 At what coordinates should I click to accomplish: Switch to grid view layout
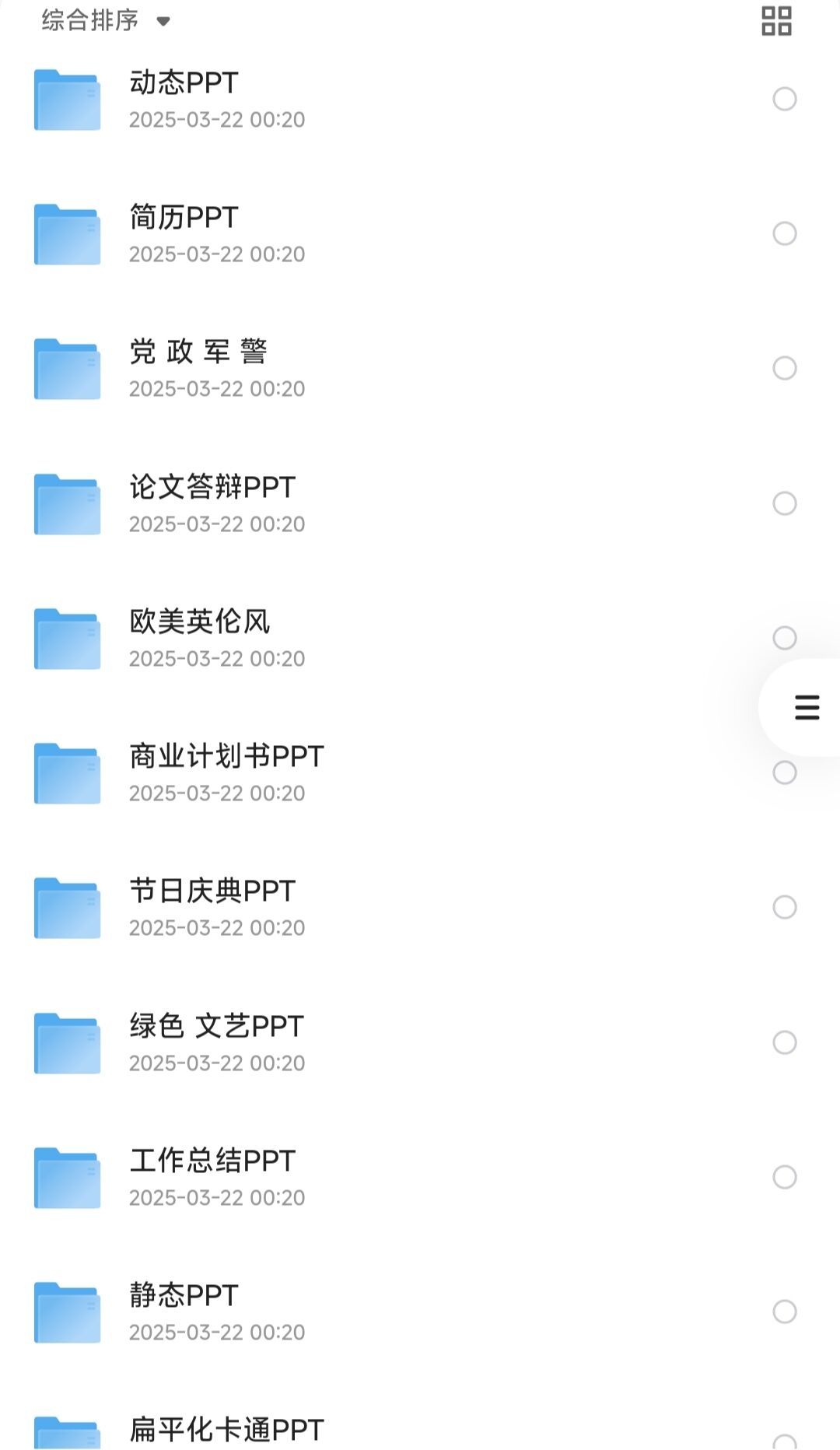[776, 21]
